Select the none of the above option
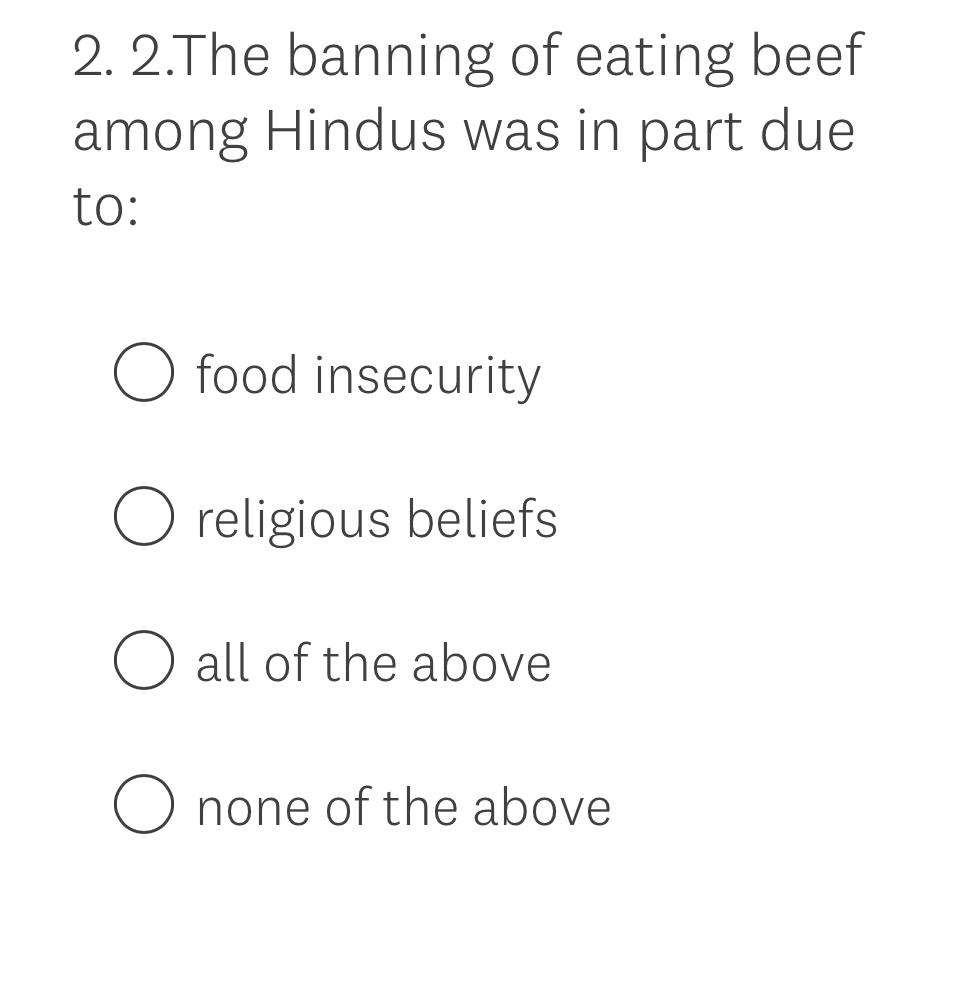The image size is (960, 992). click(144, 804)
